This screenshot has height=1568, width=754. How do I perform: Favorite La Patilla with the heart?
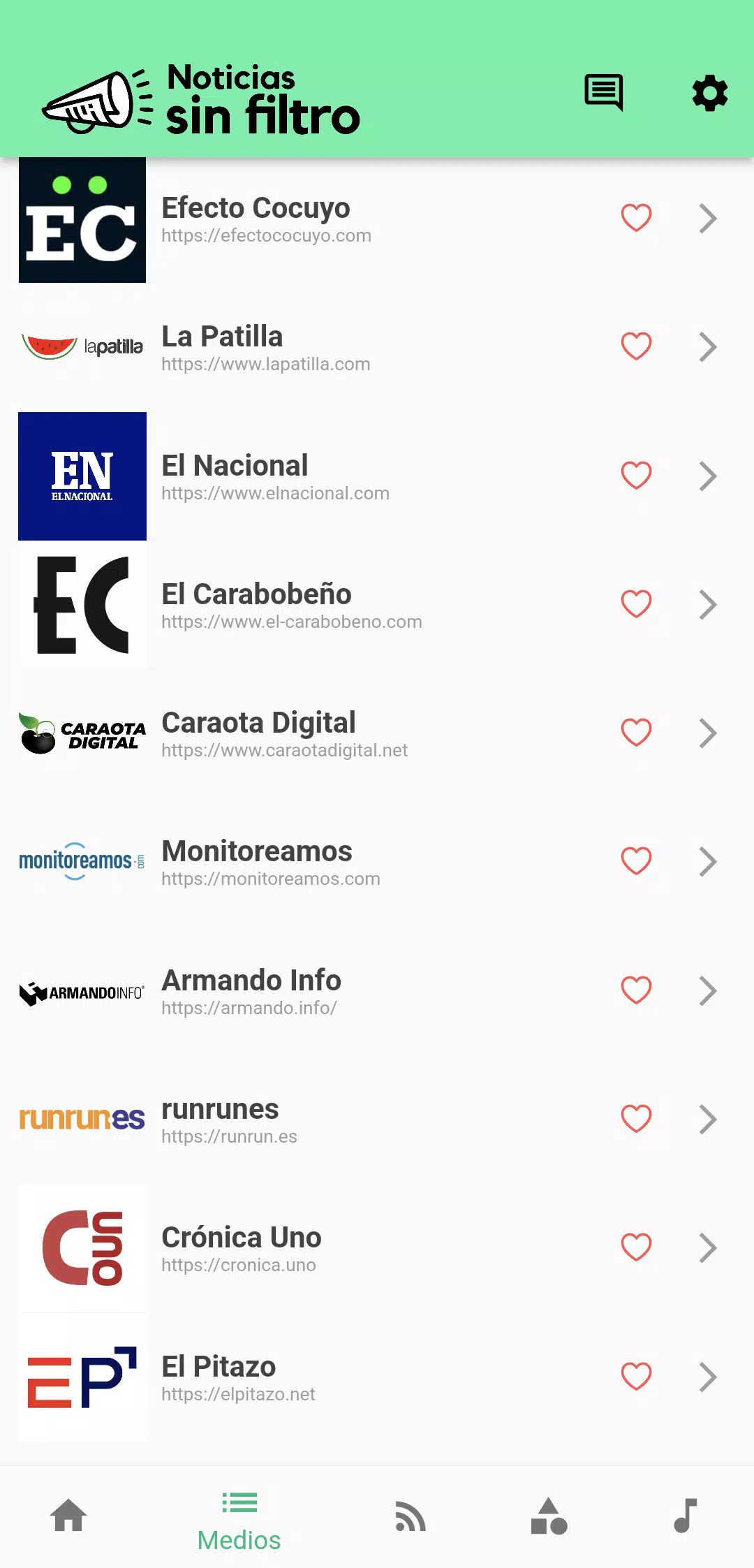point(636,346)
